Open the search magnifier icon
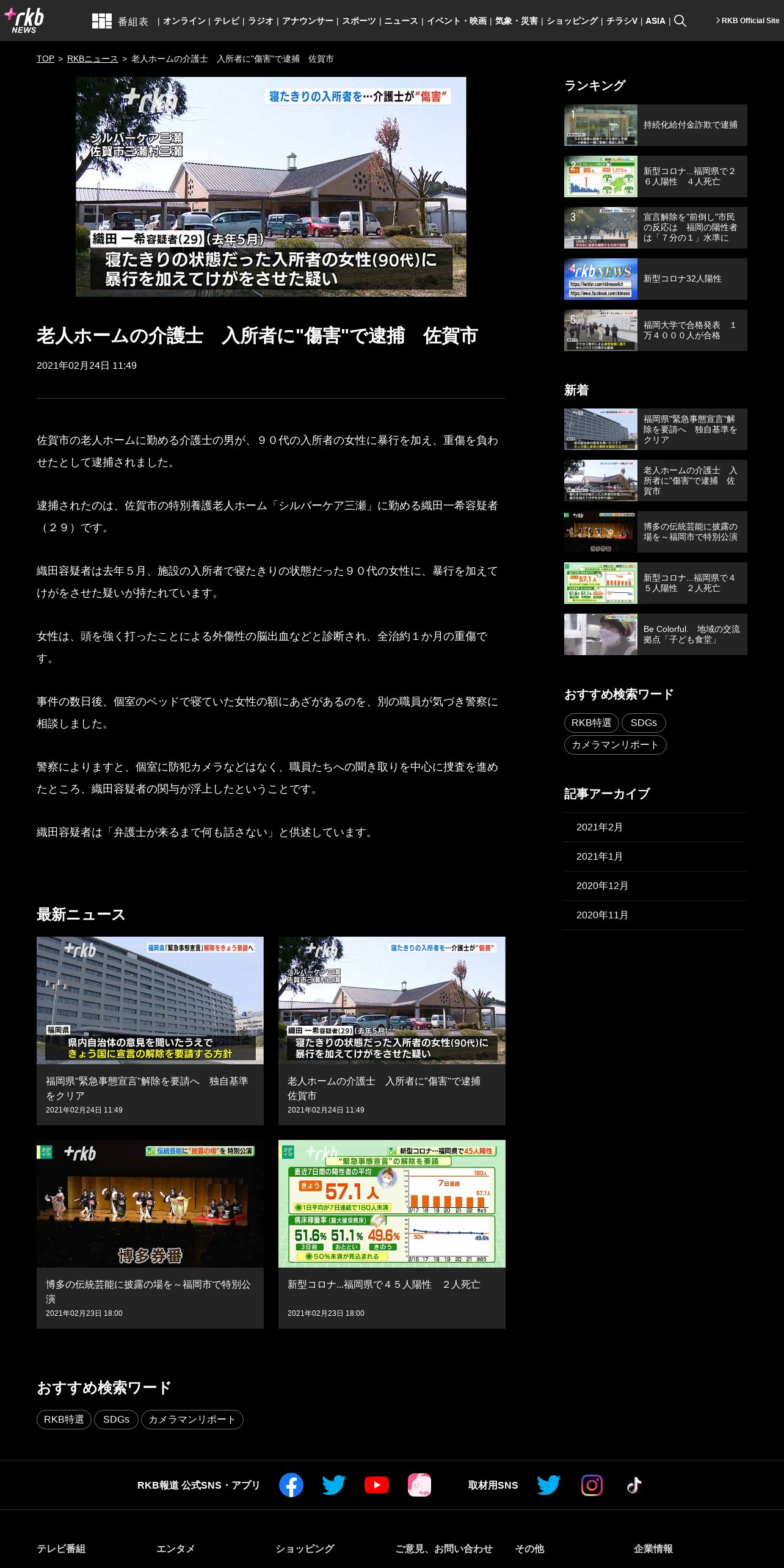This screenshot has height=1568, width=784. (x=680, y=21)
